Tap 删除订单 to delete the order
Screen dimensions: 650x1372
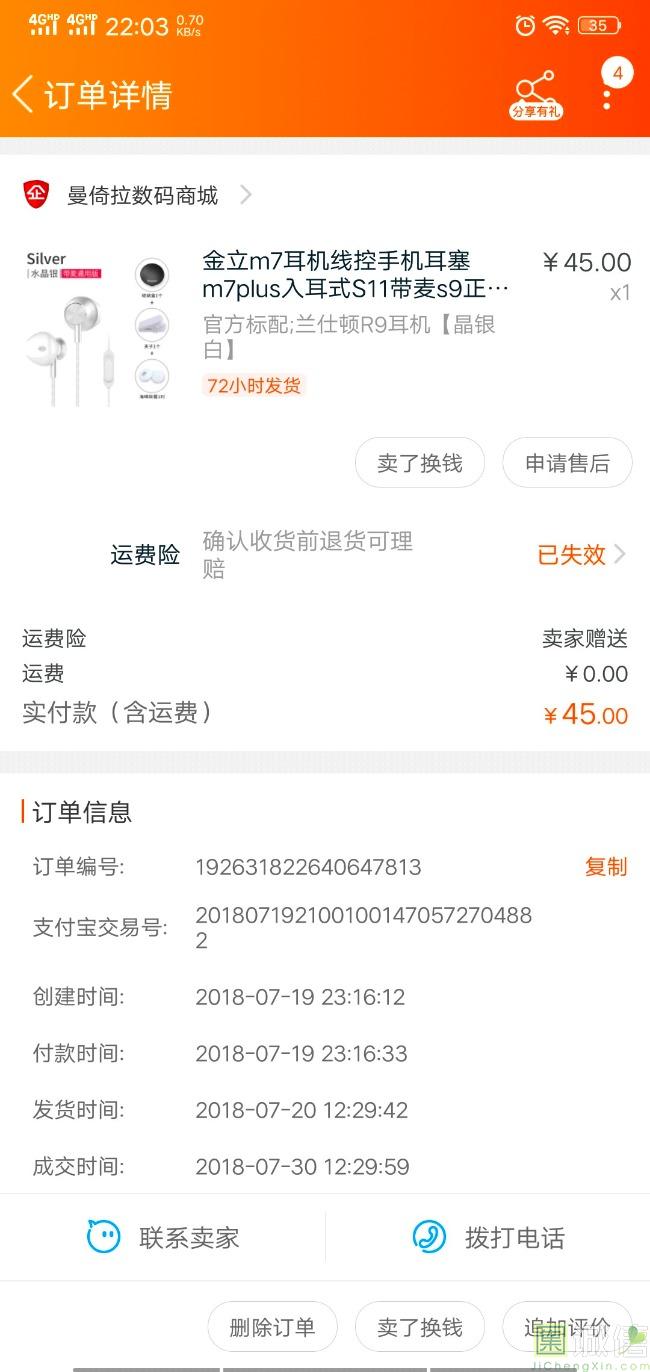pos(272,1327)
